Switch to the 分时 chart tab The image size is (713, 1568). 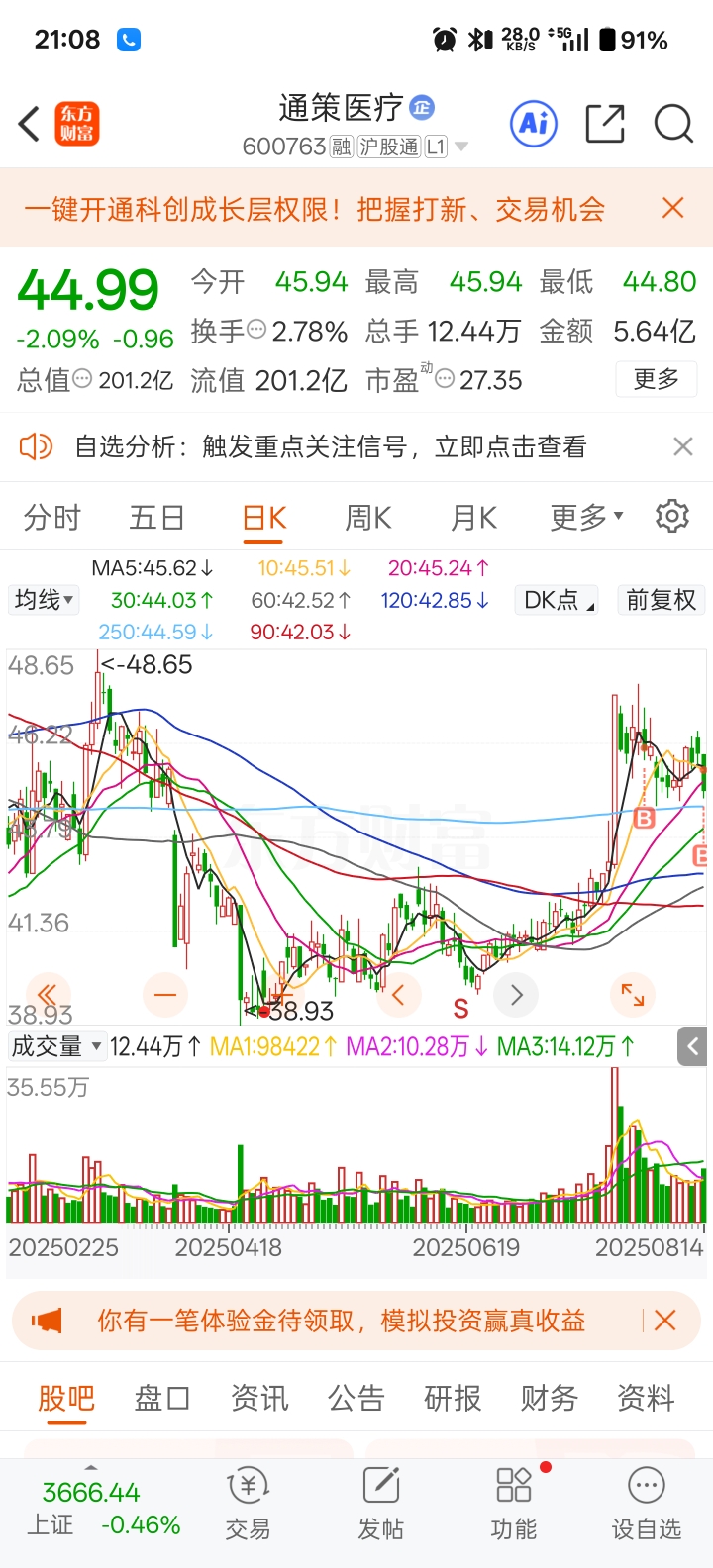point(51,517)
